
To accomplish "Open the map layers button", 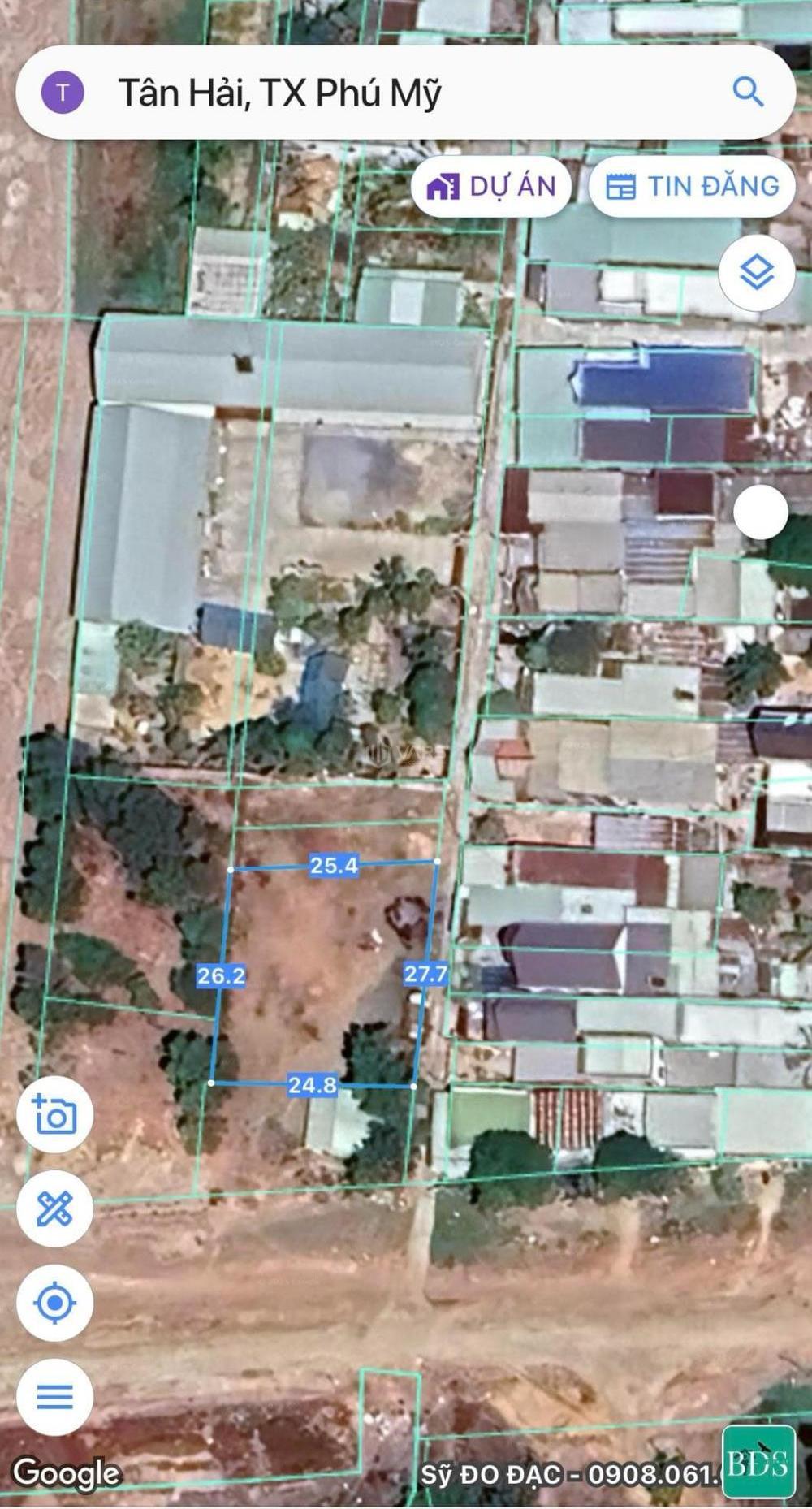I will point(757,273).
